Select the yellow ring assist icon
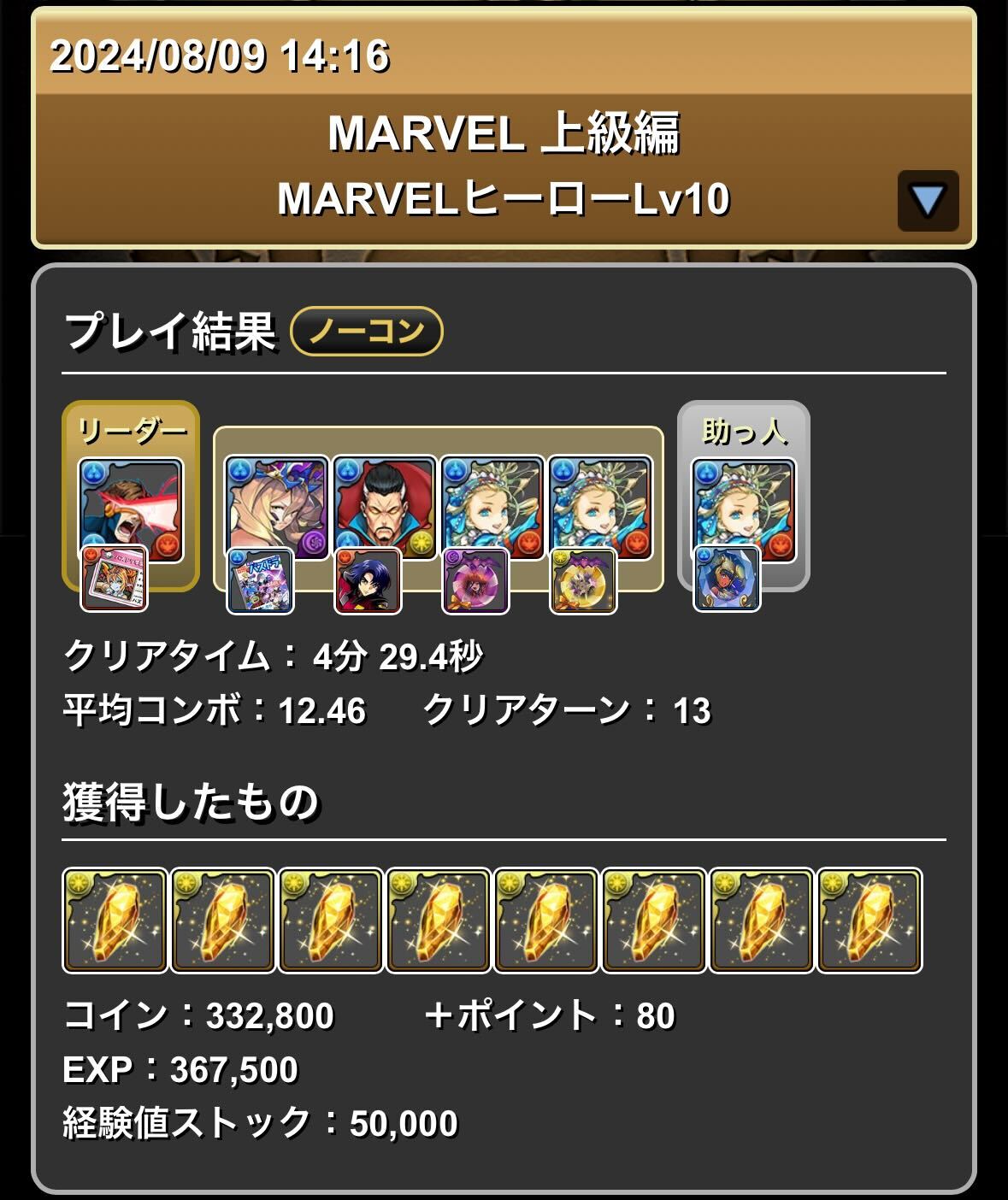1008x1200 pixels. pos(585,578)
